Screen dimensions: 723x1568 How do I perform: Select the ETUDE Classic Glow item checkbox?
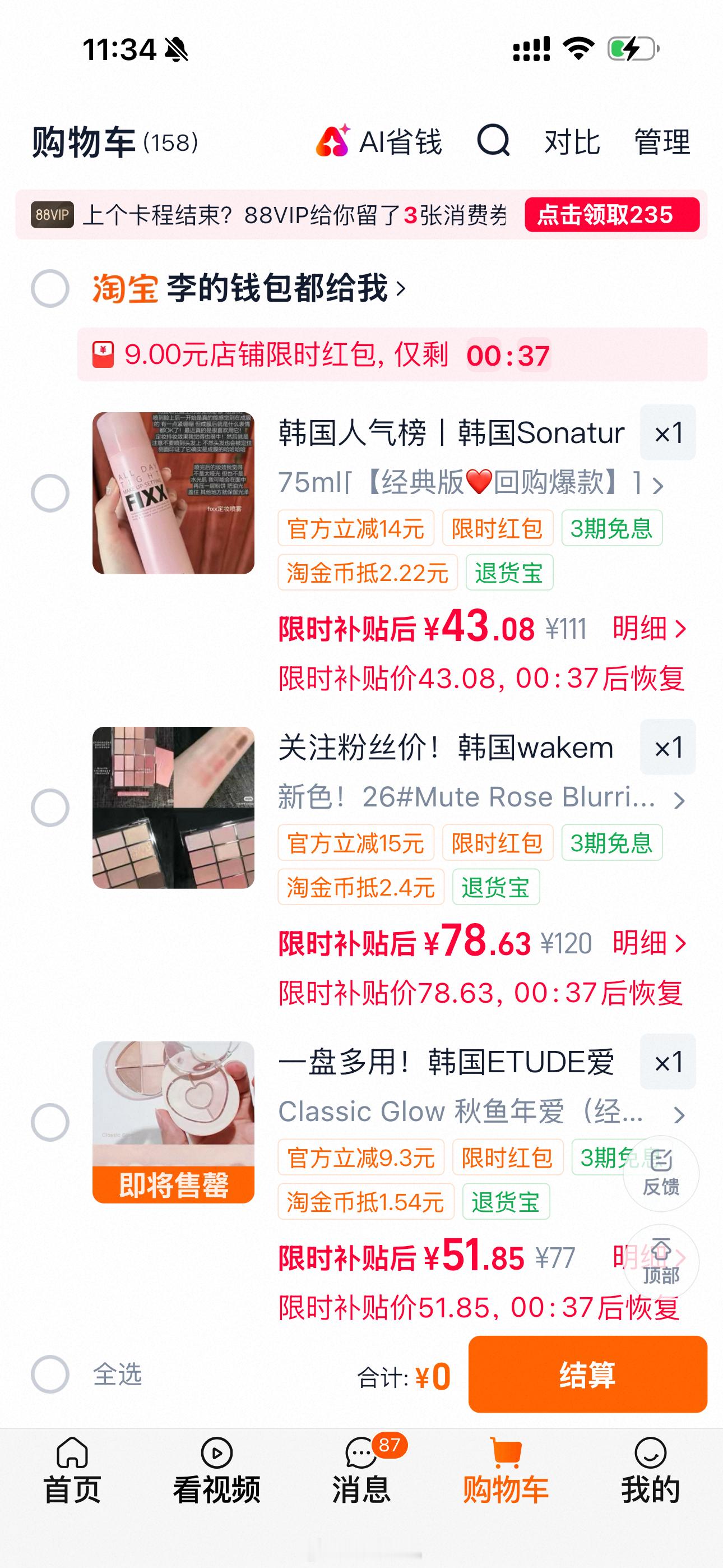[50, 1122]
